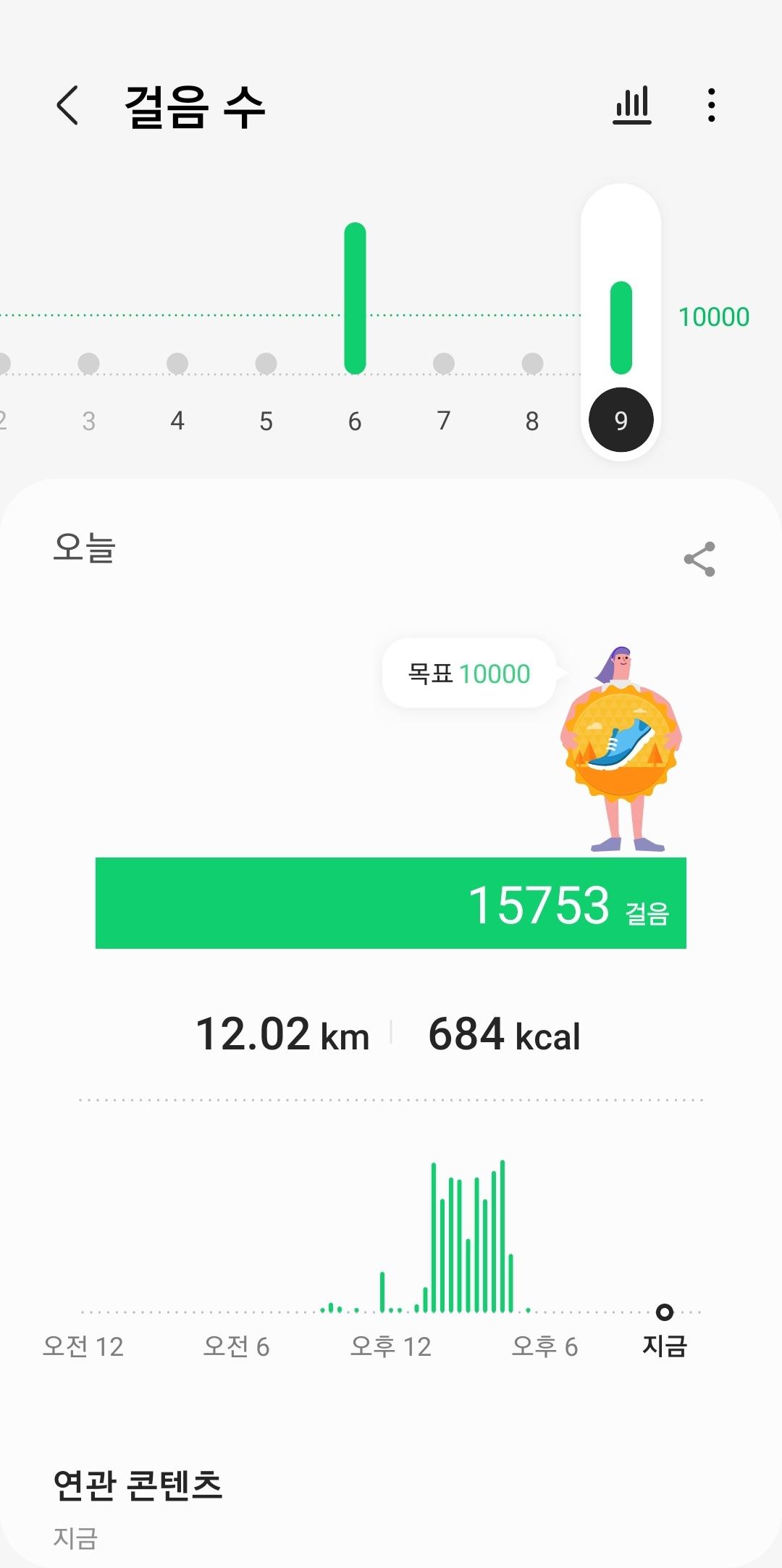Open the step trends chart icon
Image resolution: width=782 pixels, height=1568 pixels.
(631, 106)
